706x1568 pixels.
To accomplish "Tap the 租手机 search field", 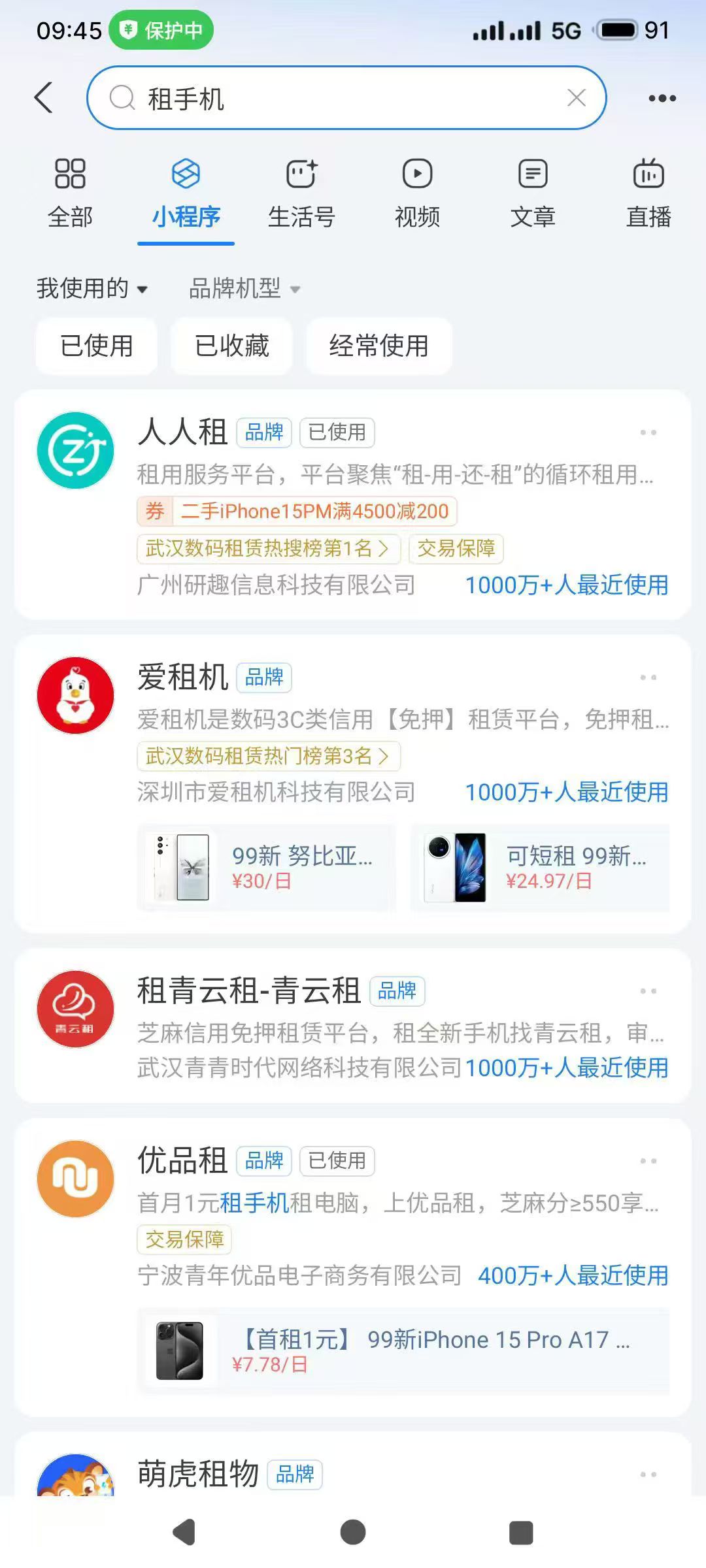I will click(340, 99).
